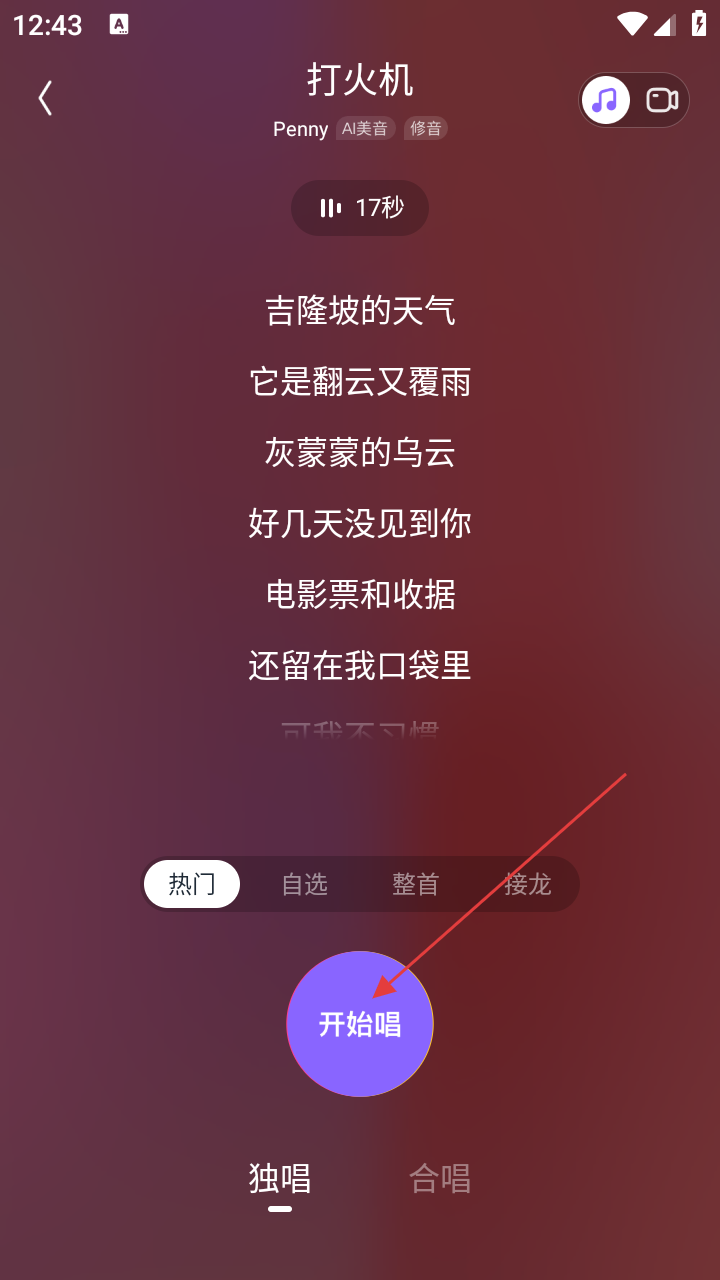Switch to the 合唱 duet tab

[439, 1178]
